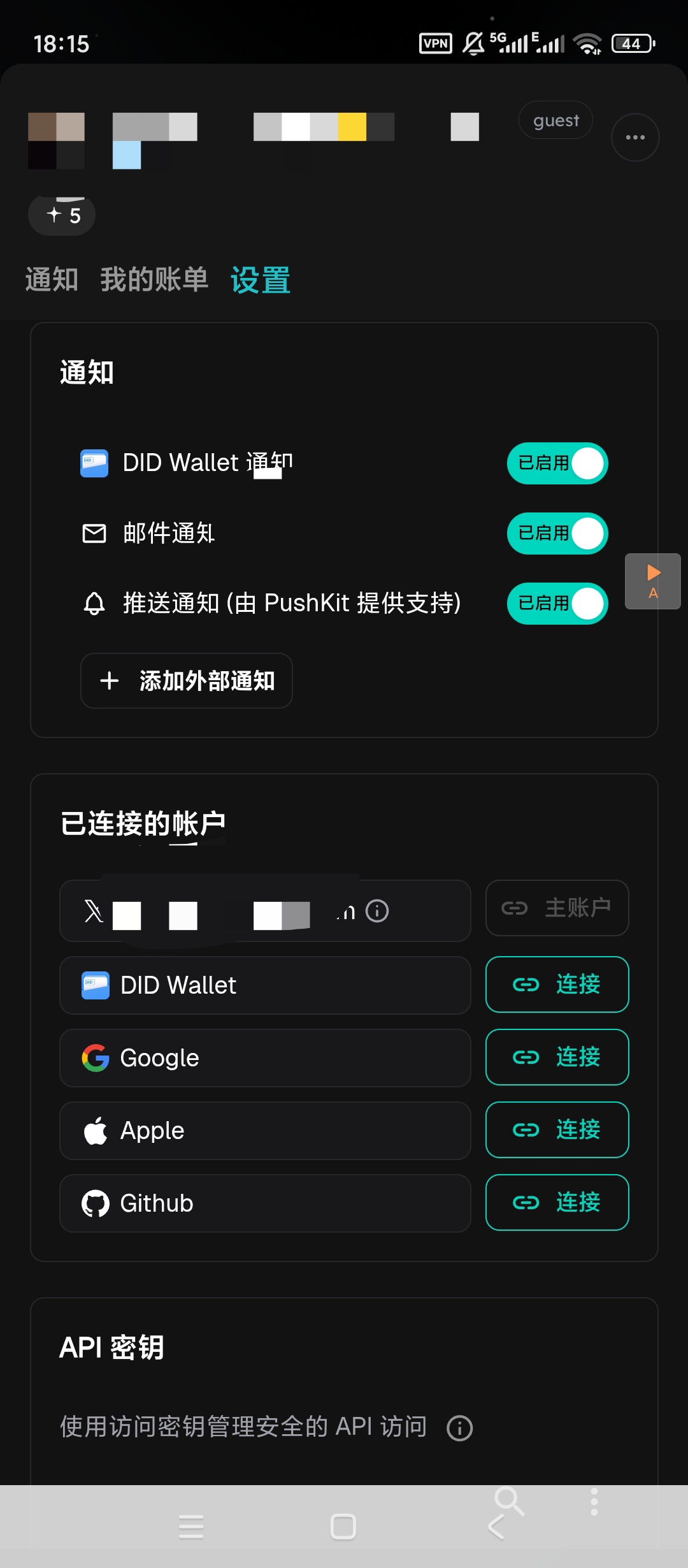Click the email notification envelope icon
This screenshot has height=1568, width=688.
coord(94,534)
